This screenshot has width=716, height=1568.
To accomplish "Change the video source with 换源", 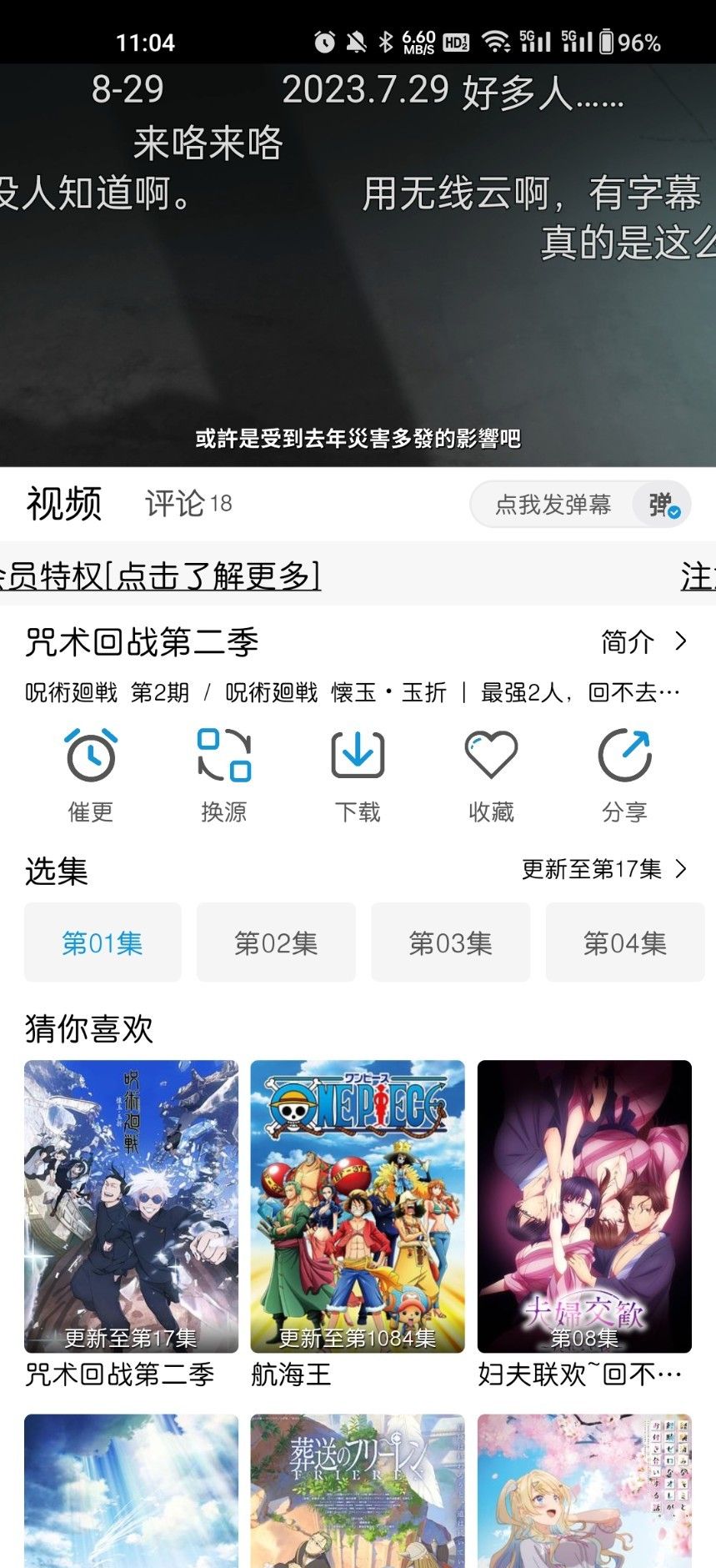I will [x=224, y=773].
